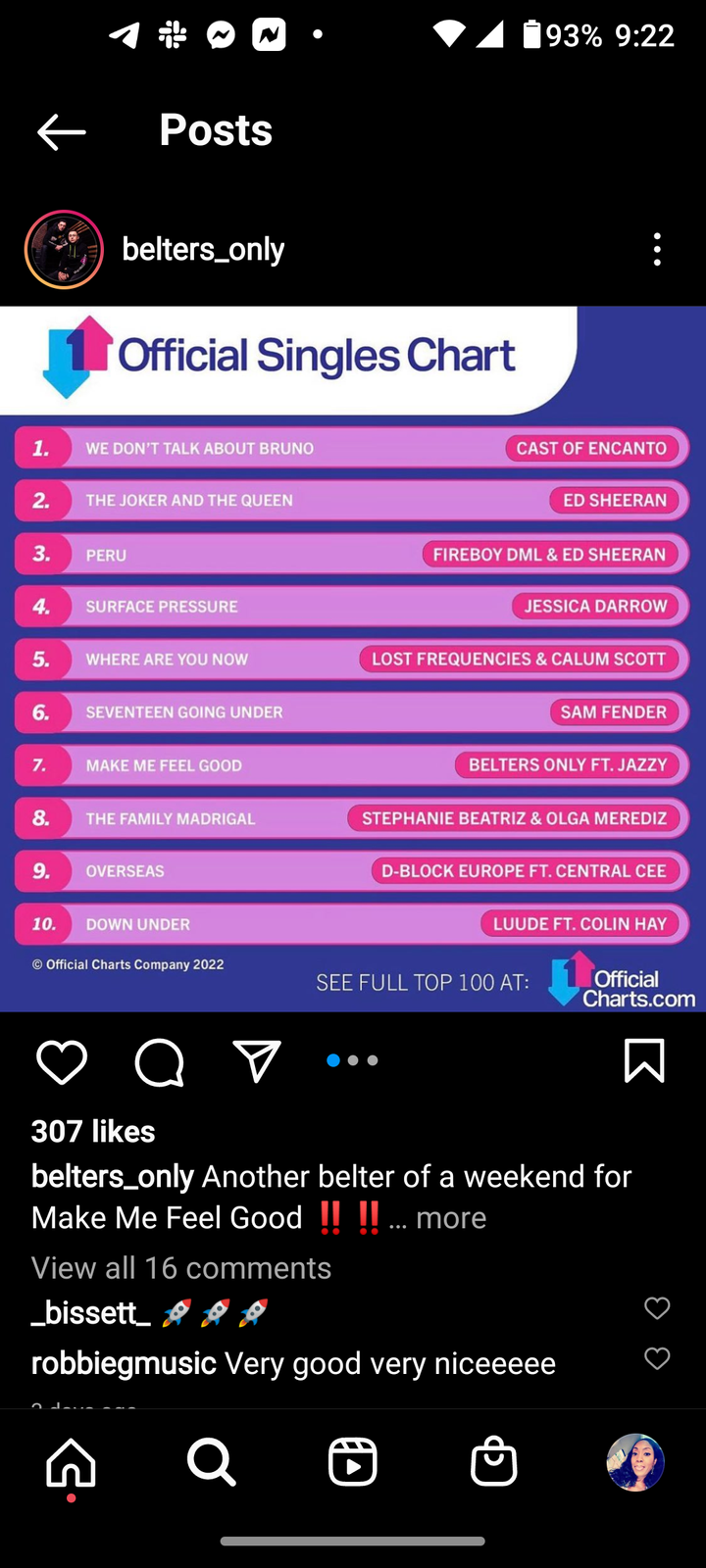Screen dimensions: 706x1568
Task: Switch to the Home tab
Action: (x=72, y=1462)
